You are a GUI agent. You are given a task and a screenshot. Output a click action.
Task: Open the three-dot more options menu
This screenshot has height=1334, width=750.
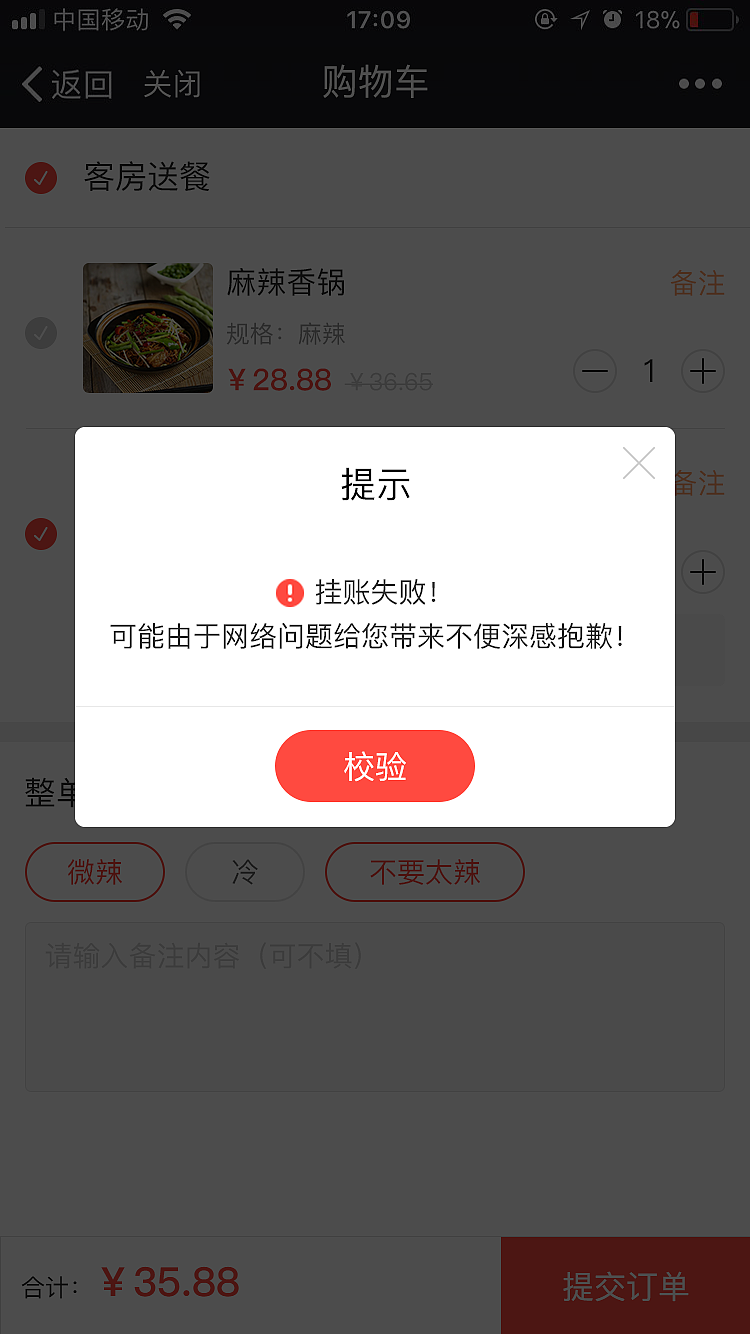(701, 84)
